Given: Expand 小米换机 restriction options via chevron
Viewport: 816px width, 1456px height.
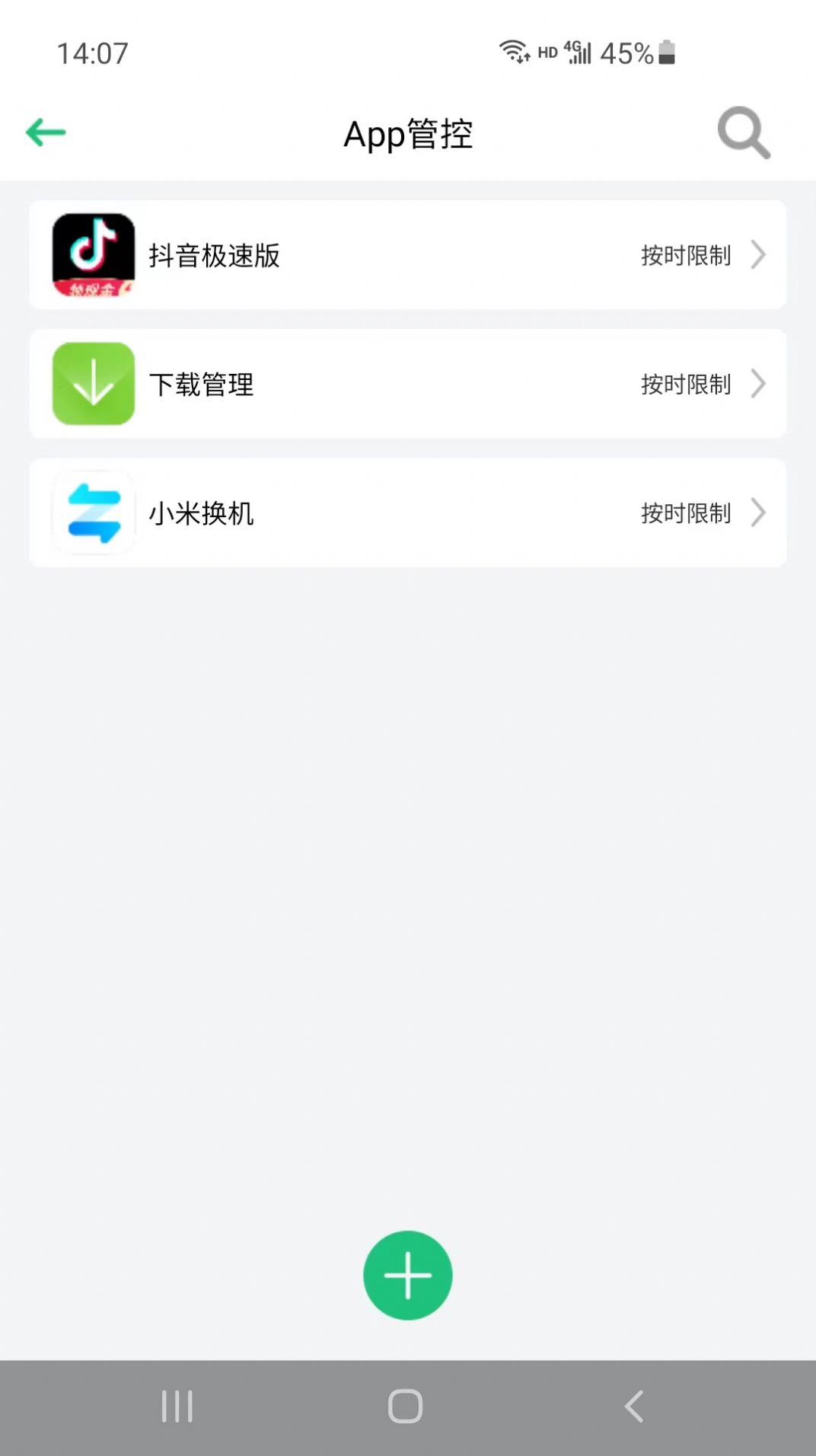Looking at the screenshot, I should [x=758, y=513].
